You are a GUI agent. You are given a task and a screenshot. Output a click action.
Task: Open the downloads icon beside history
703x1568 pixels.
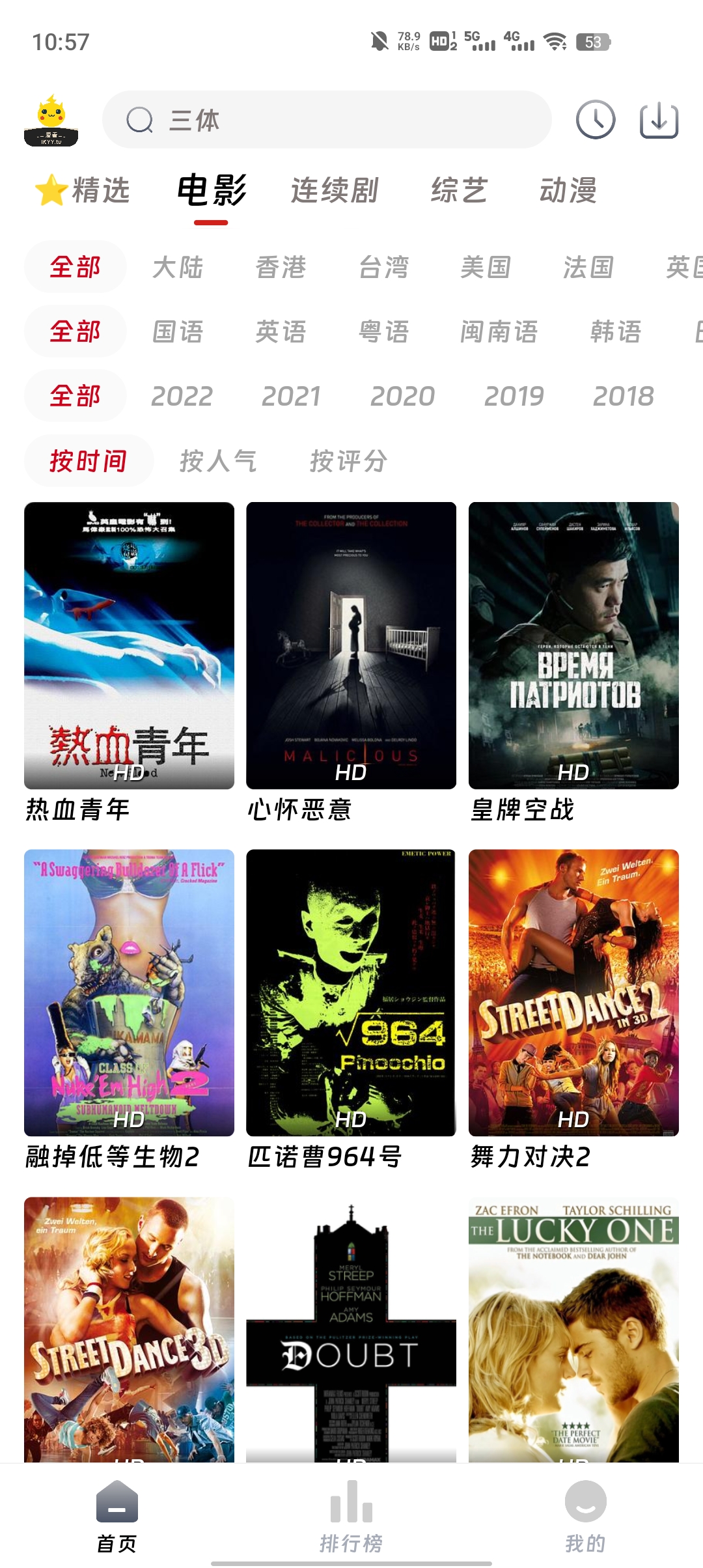coord(659,120)
